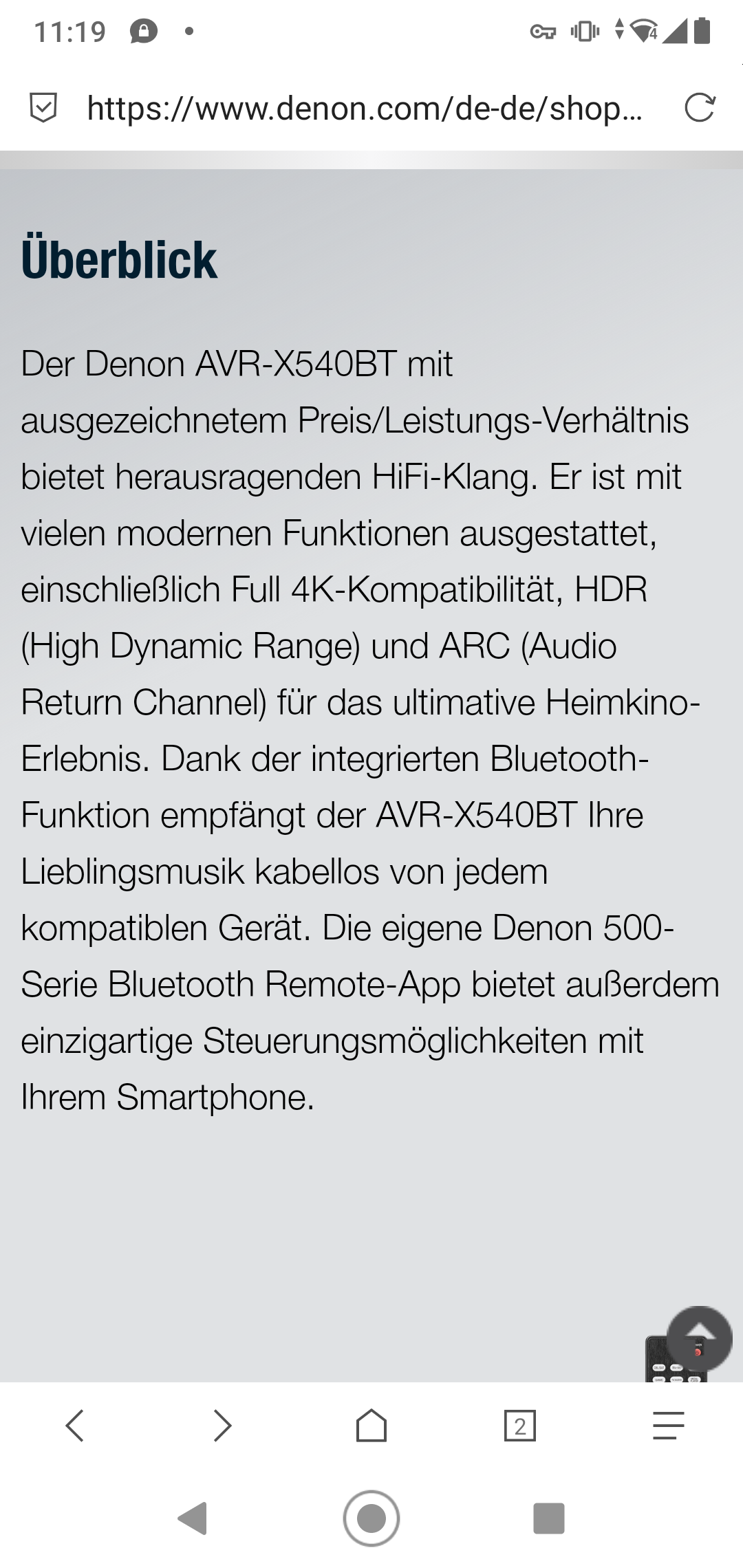Screen dimensions: 743x1568
Task: Tap the system recent apps button
Action: pyautogui.click(x=548, y=1518)
